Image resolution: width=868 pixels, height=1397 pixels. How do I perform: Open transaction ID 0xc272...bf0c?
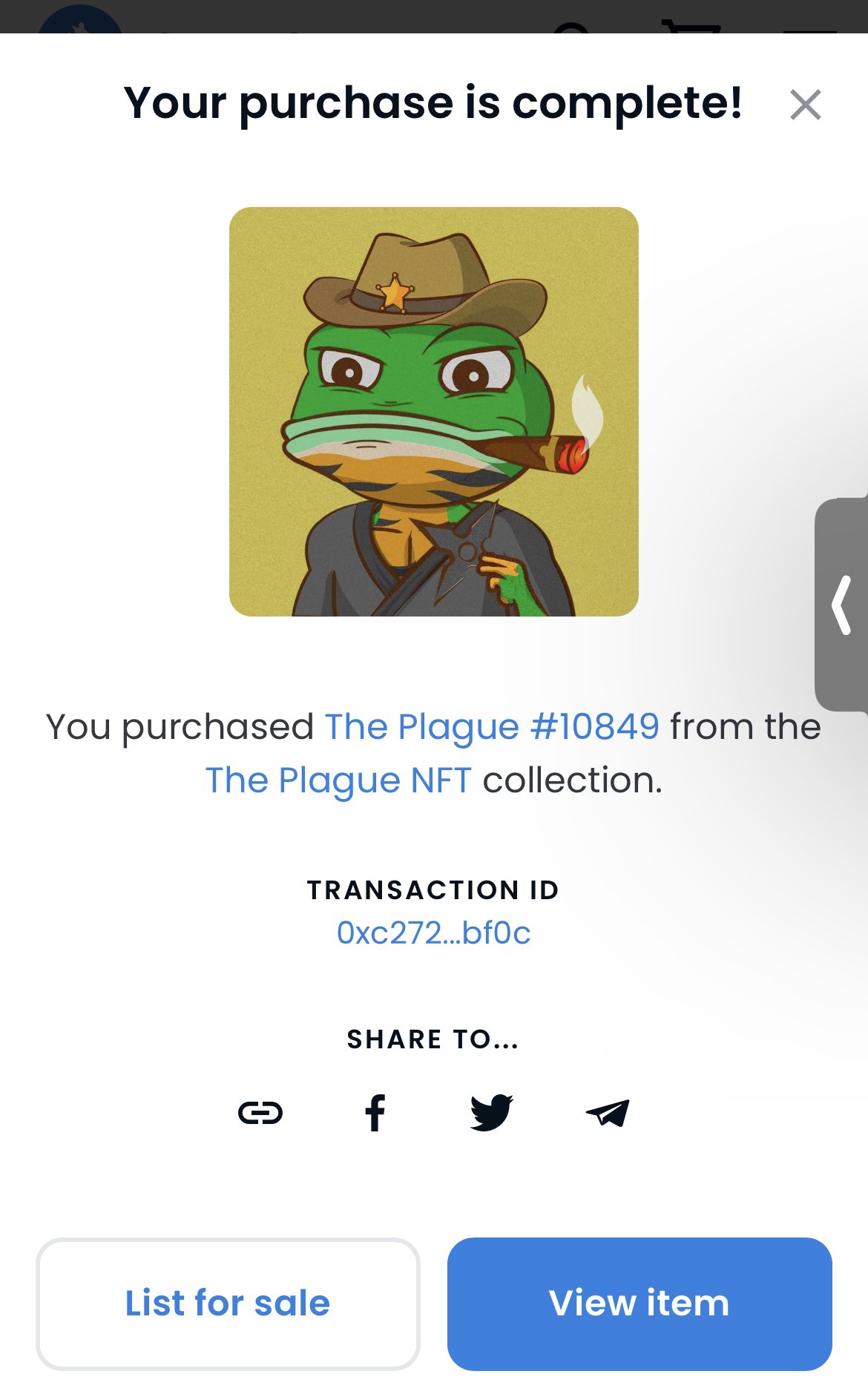click(433, 933)
